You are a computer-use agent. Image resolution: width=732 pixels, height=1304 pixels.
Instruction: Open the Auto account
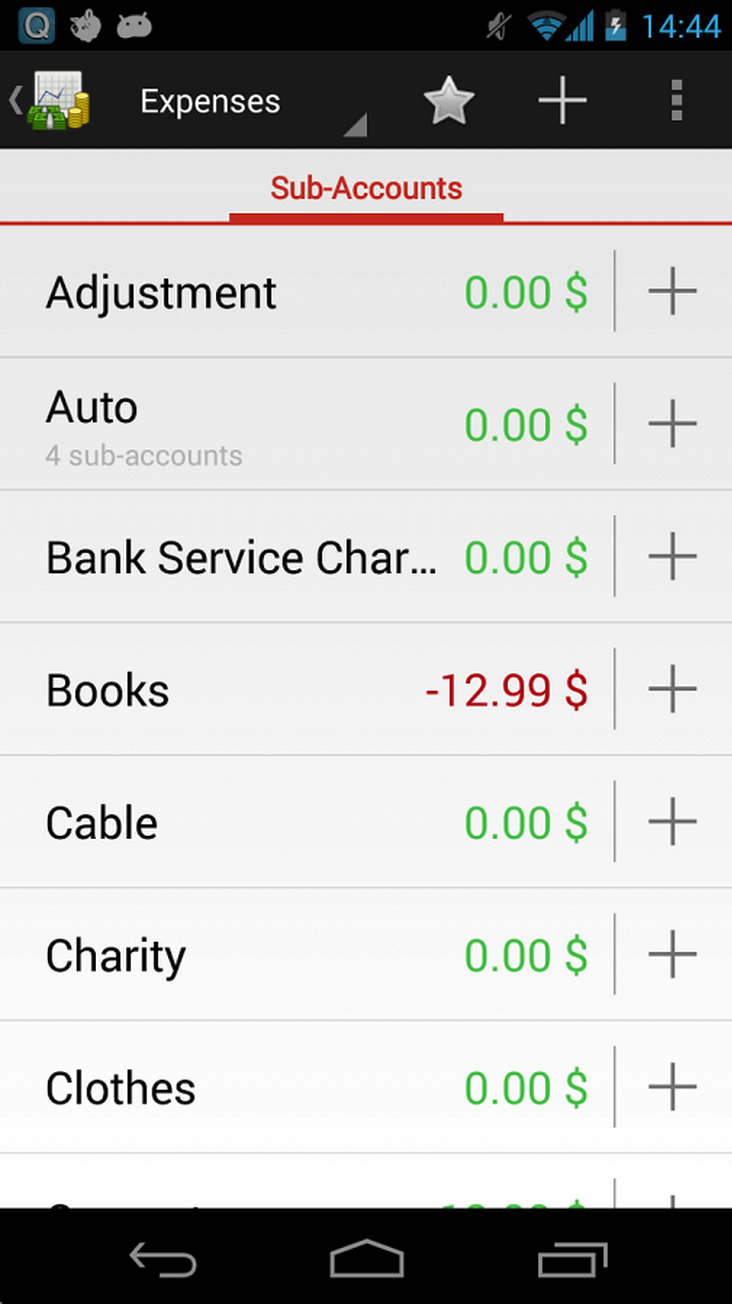[300, 425]
